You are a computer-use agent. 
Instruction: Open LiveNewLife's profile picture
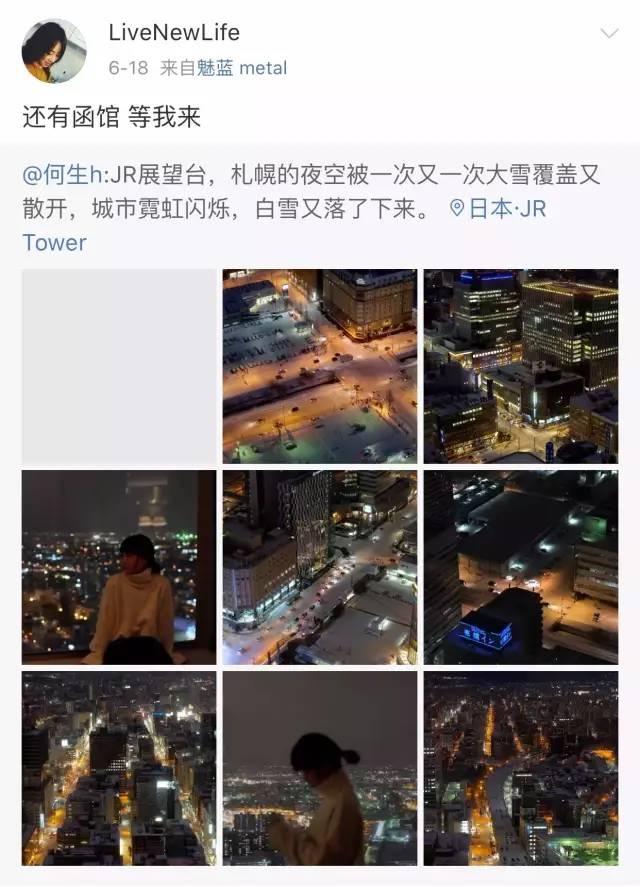pos(54,51)
